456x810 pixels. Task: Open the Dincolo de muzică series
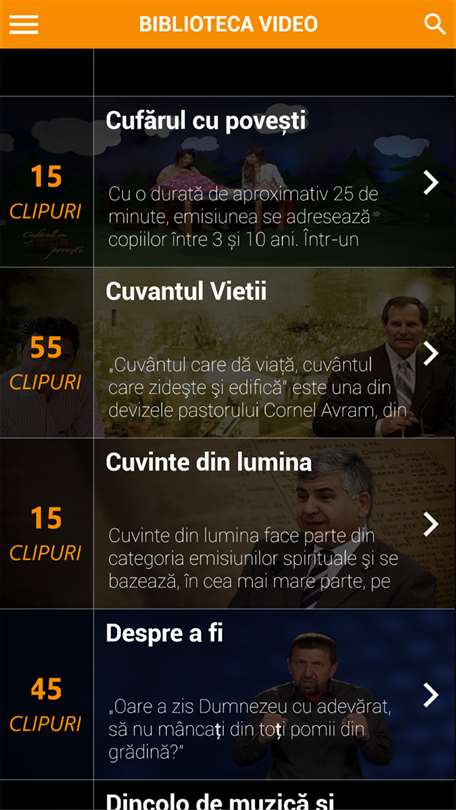click(228, 796)
